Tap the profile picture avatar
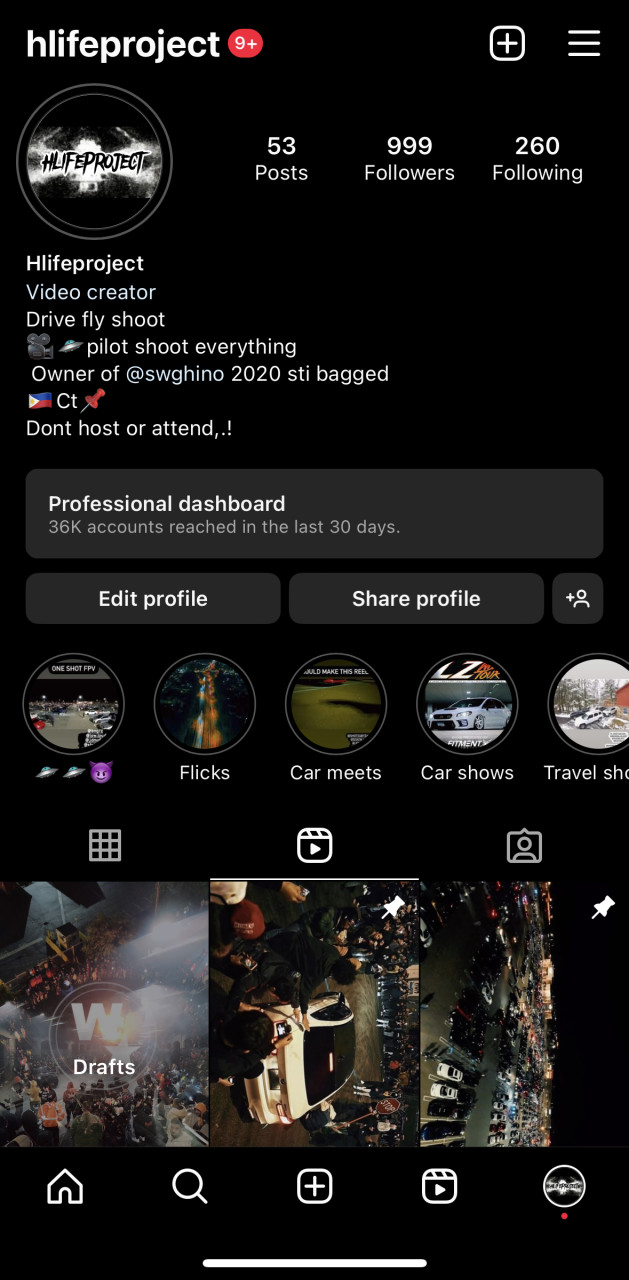Image resolution: width=629 pixels, height=1280 pixels. [x=95, y=162]
